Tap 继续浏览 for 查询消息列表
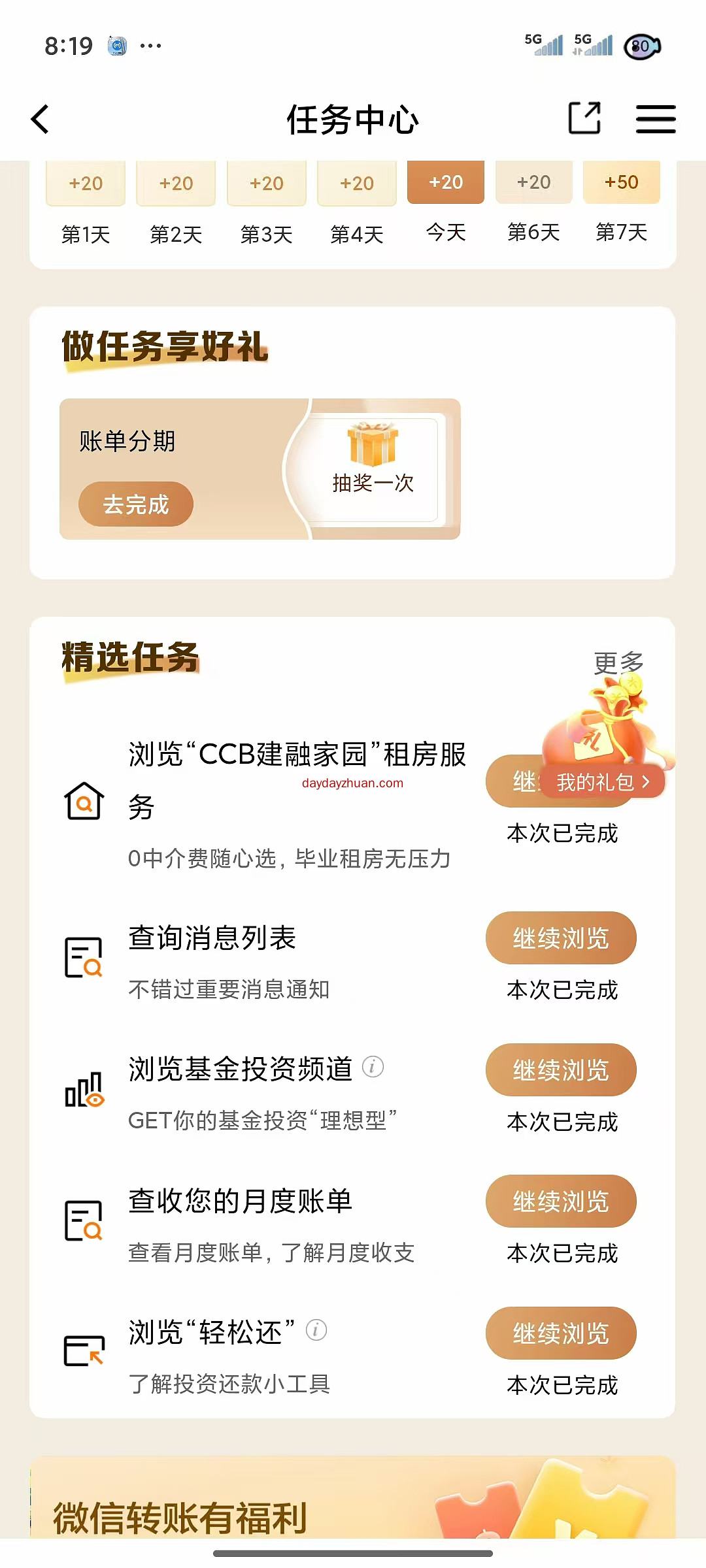The height and width of the screenshot is (1568, 706). pyautogui.click(x=560, y=938)
